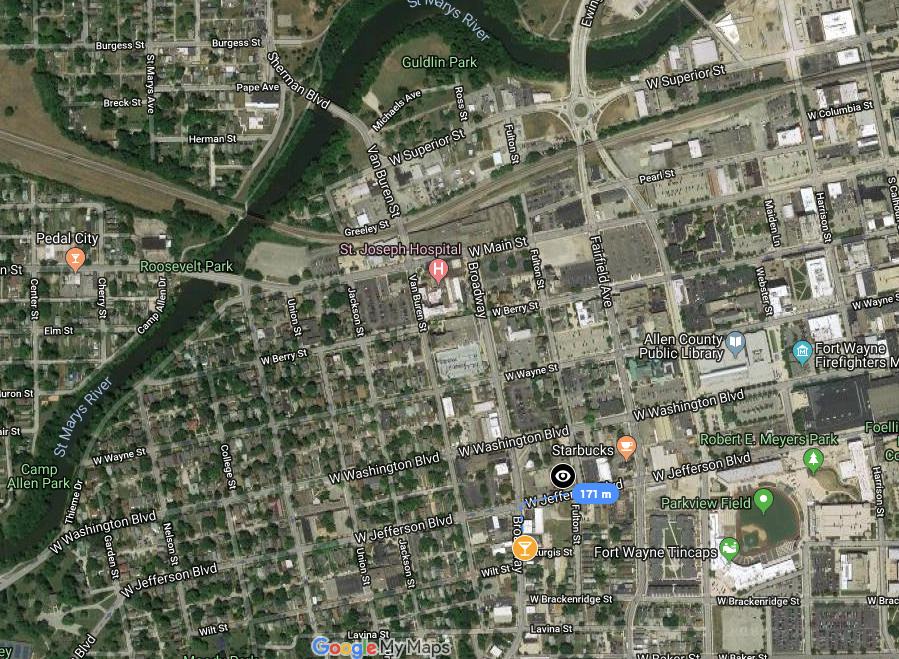Viewport: 899px width, 659px height.
Task: Select the St. Joseph Hospital marker
Action: [x=437, y=268]
